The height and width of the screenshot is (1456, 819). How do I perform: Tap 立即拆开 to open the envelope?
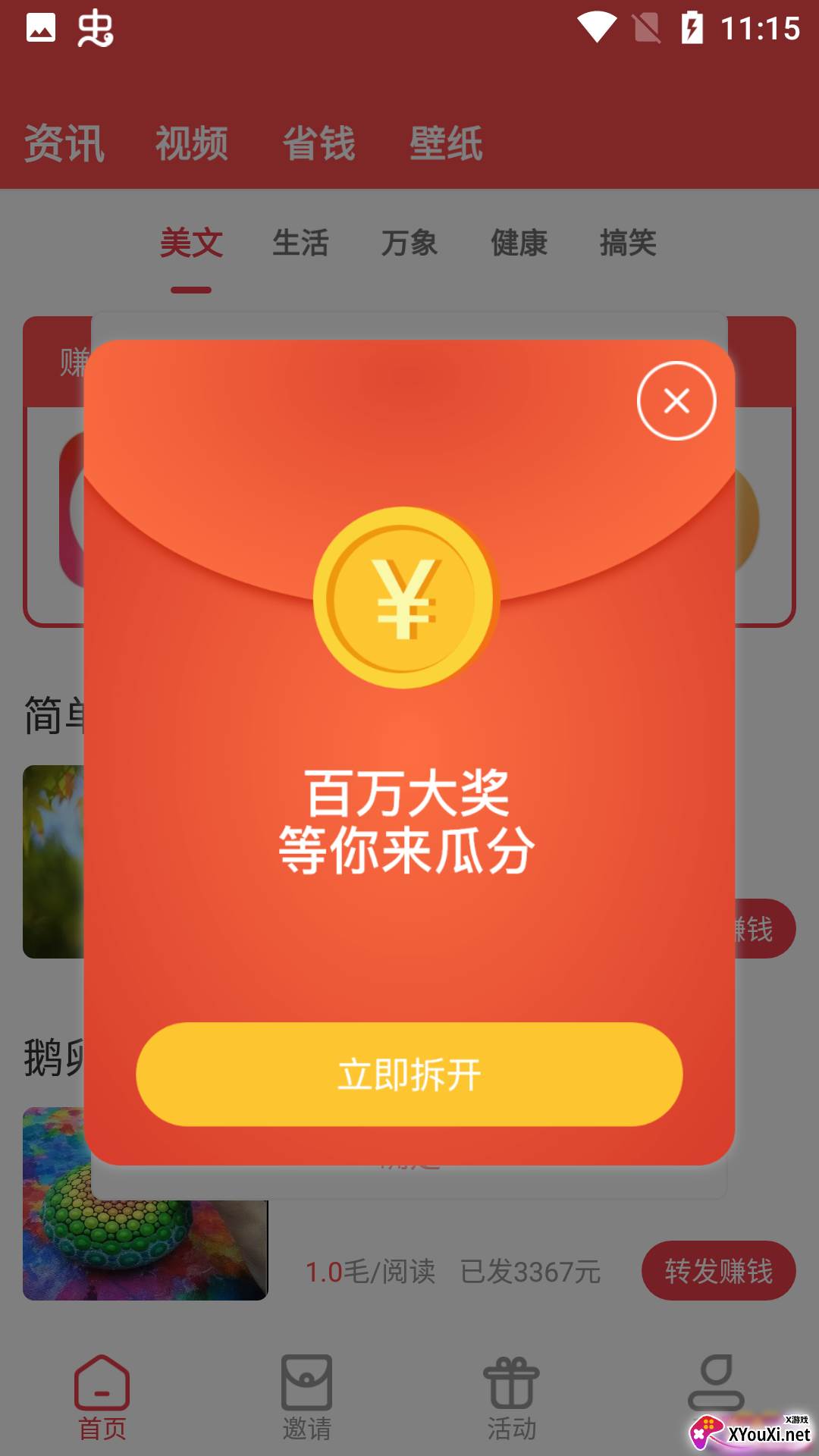coord(409,1074)
